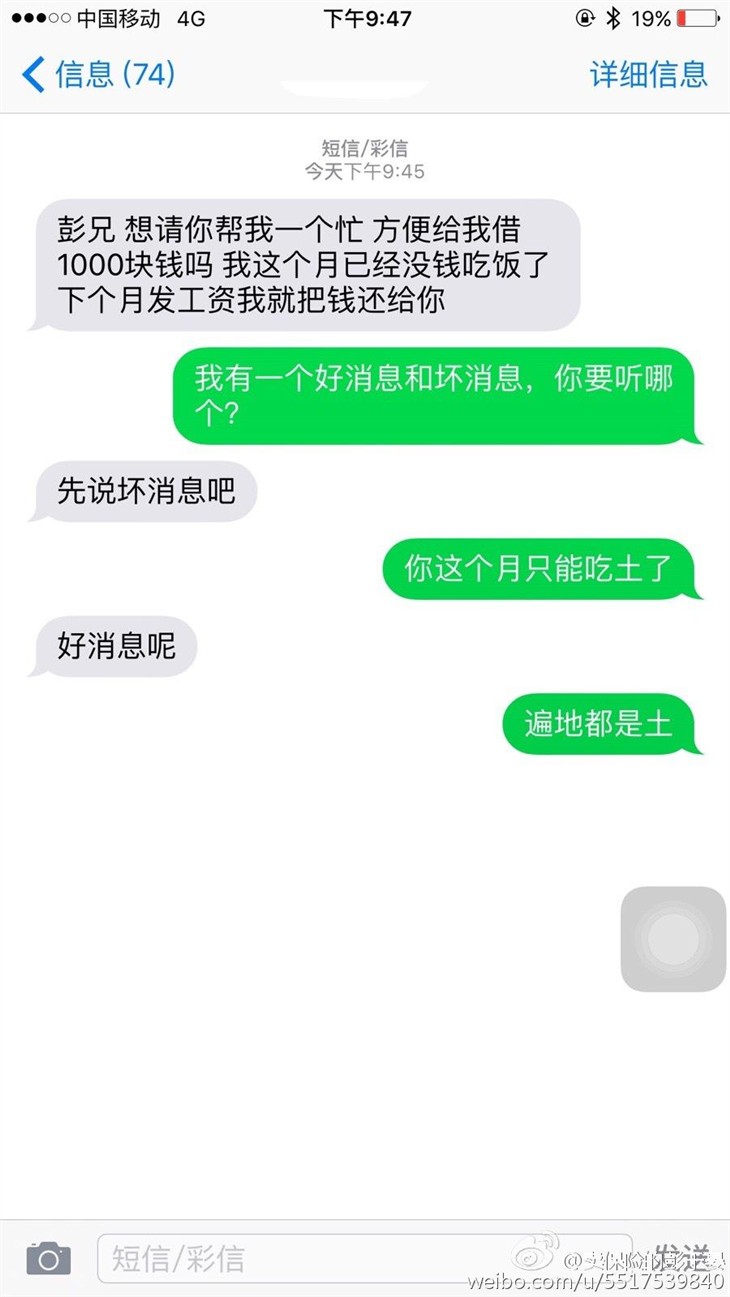Tap the camera icon to attach a photo
Viewport: 730px width, 1297px height.
tap(48, 1257)
